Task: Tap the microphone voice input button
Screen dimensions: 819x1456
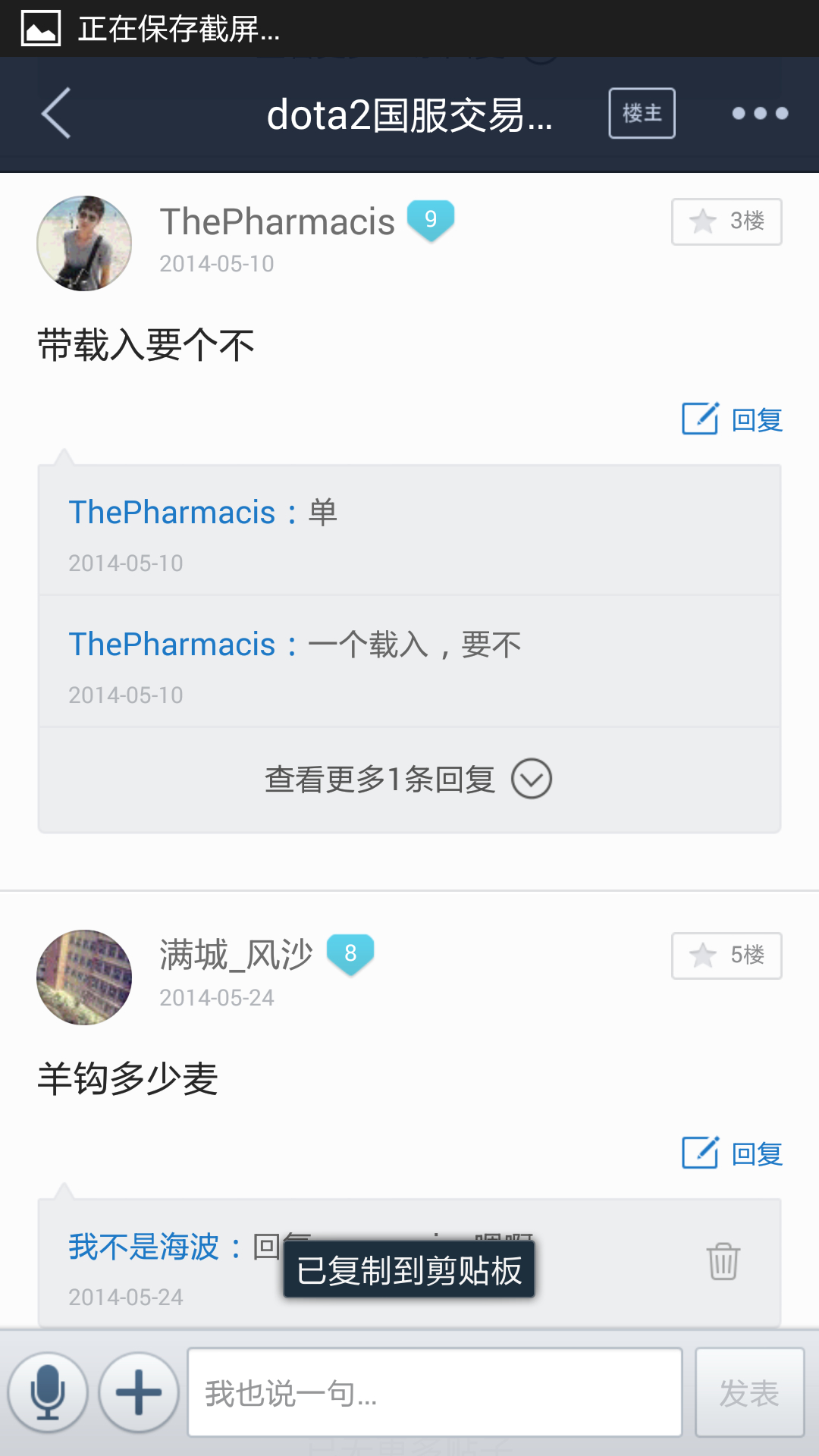Action: click(x=48, y=1392)
